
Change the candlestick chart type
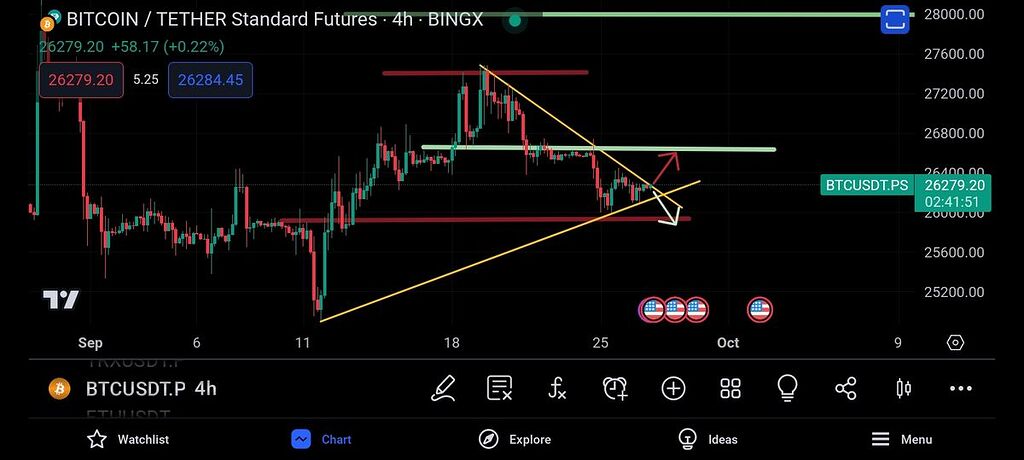tap(904, 388)
